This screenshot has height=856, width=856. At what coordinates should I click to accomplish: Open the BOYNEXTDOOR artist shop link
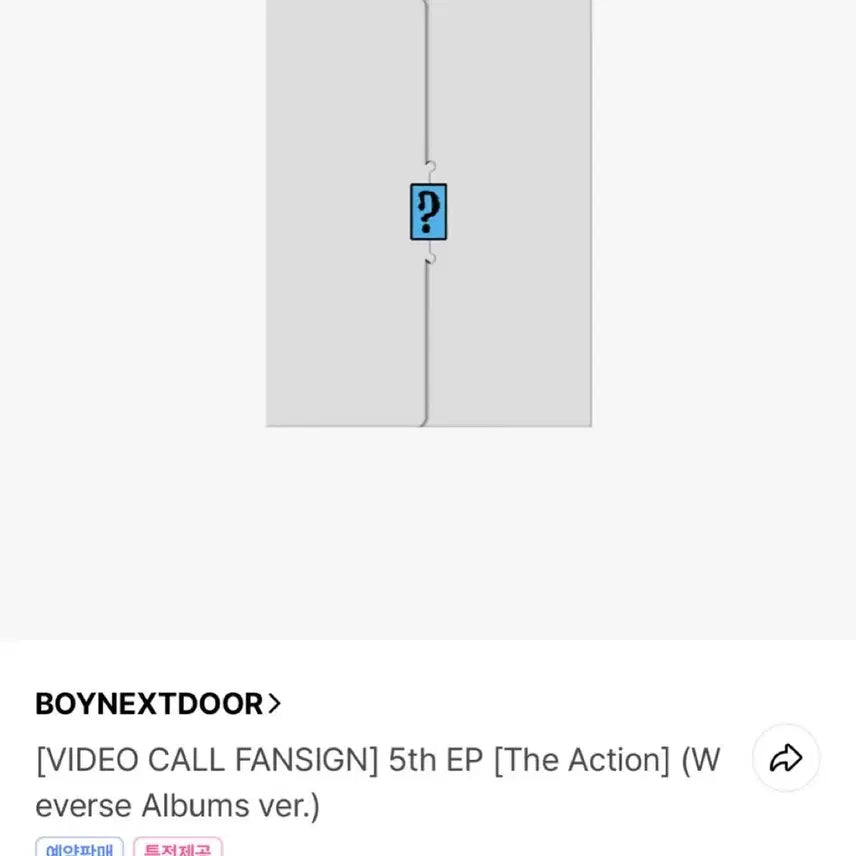click(x=158, y=704)
